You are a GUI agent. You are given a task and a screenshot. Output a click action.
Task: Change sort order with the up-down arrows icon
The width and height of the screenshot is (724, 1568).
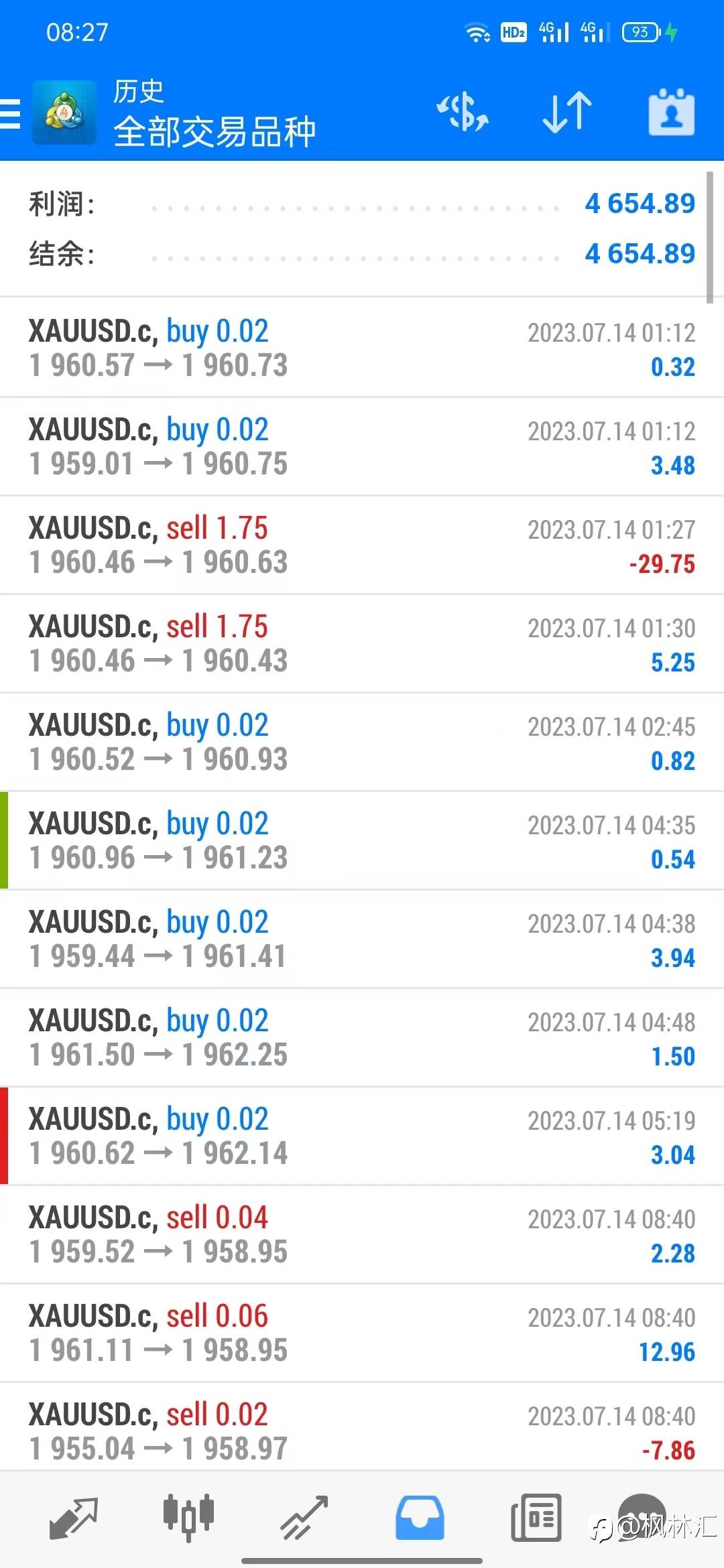coord(567,112)
